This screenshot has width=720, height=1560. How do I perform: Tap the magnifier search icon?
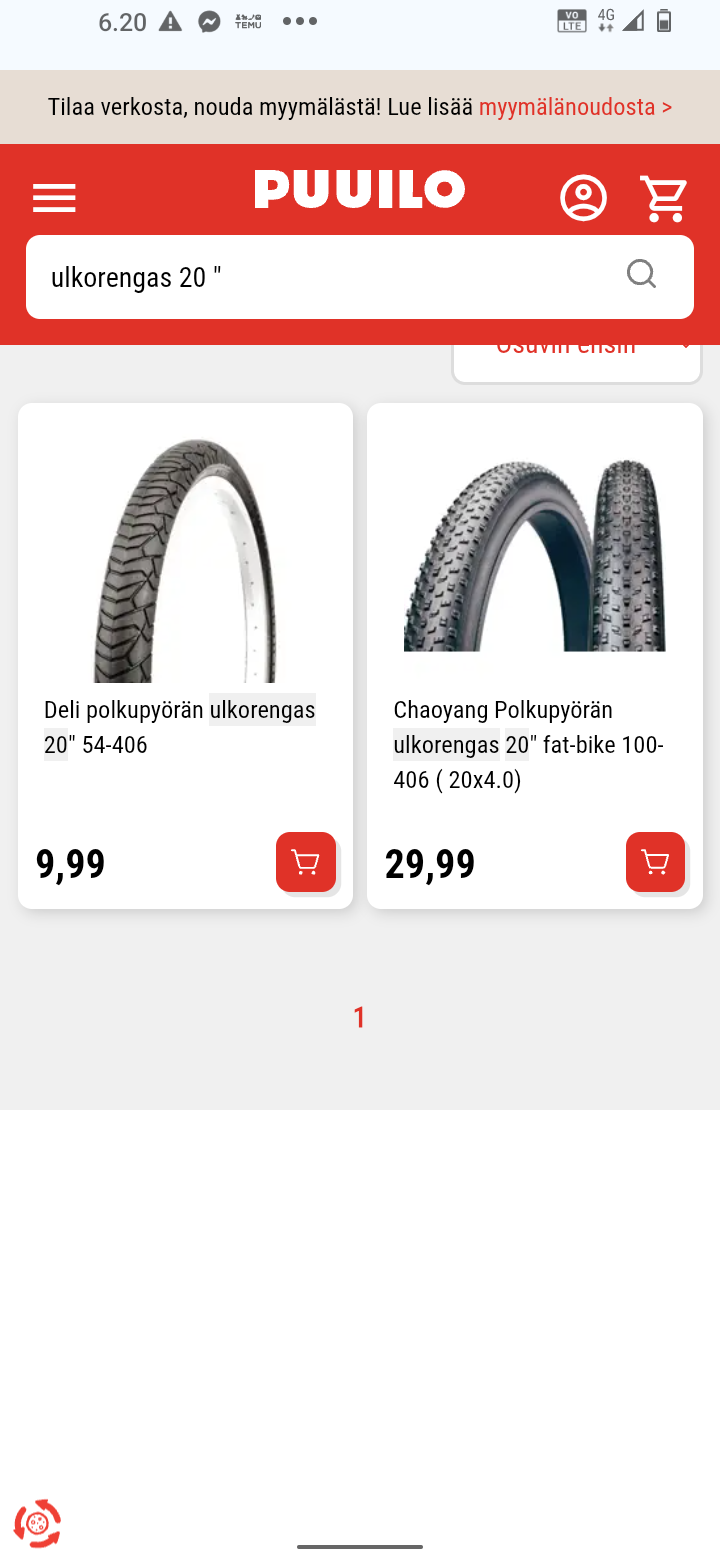click(641, 274)
